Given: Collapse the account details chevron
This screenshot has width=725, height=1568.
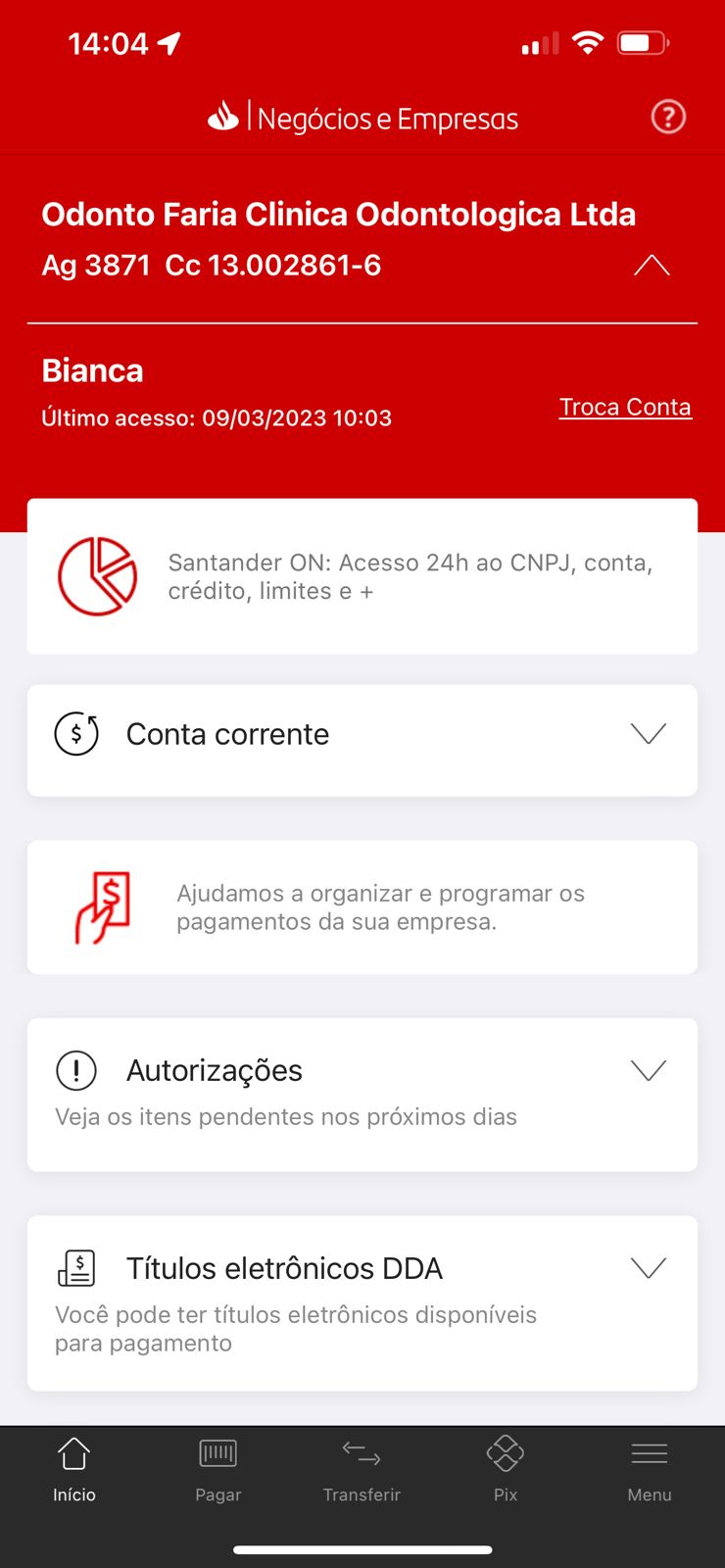Looking at the screenshot, I should coord(652,266).
